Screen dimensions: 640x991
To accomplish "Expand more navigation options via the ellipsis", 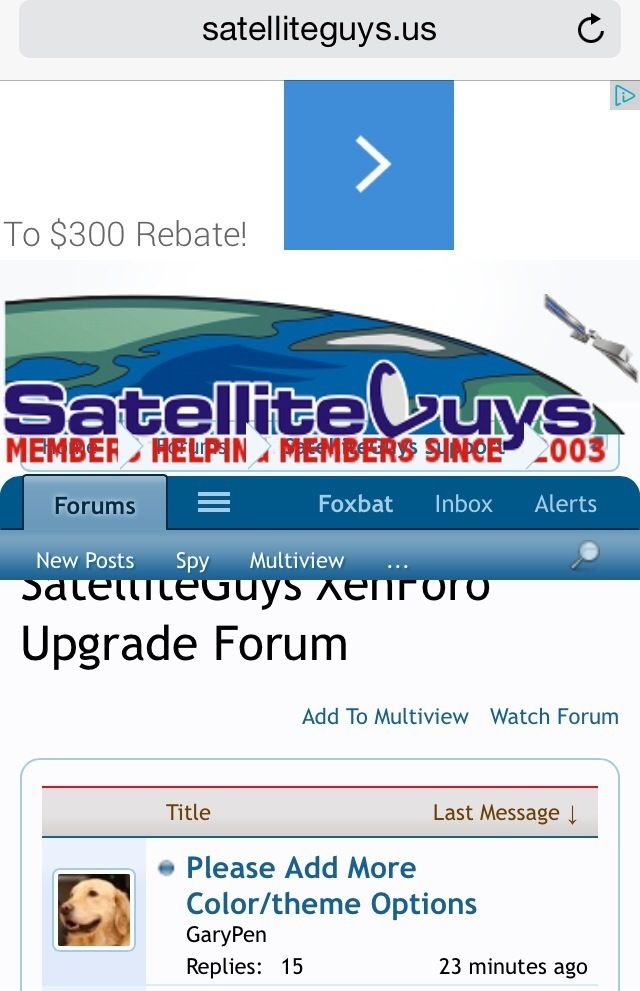I will [x=397, y=562].
